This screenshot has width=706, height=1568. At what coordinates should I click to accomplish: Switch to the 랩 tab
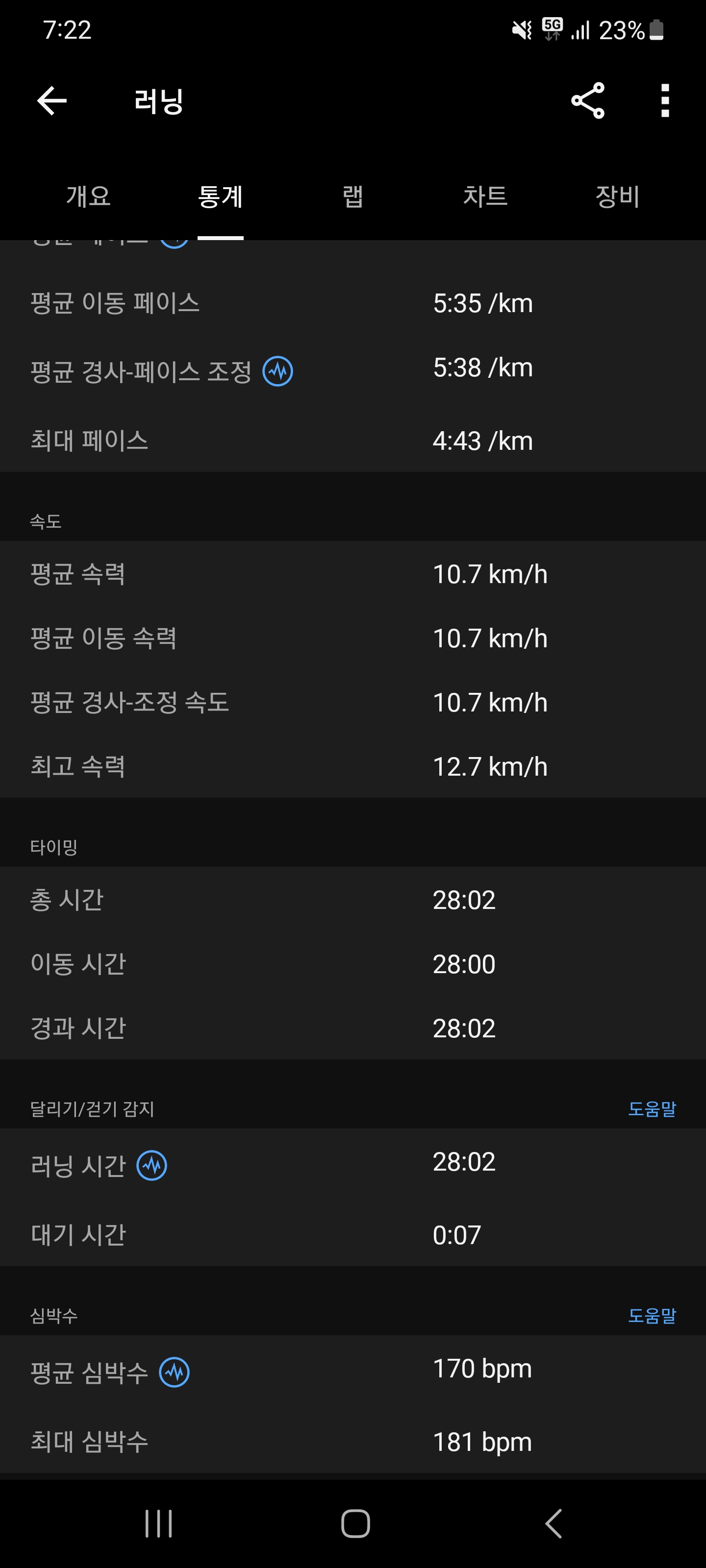[x=353, y=196]
